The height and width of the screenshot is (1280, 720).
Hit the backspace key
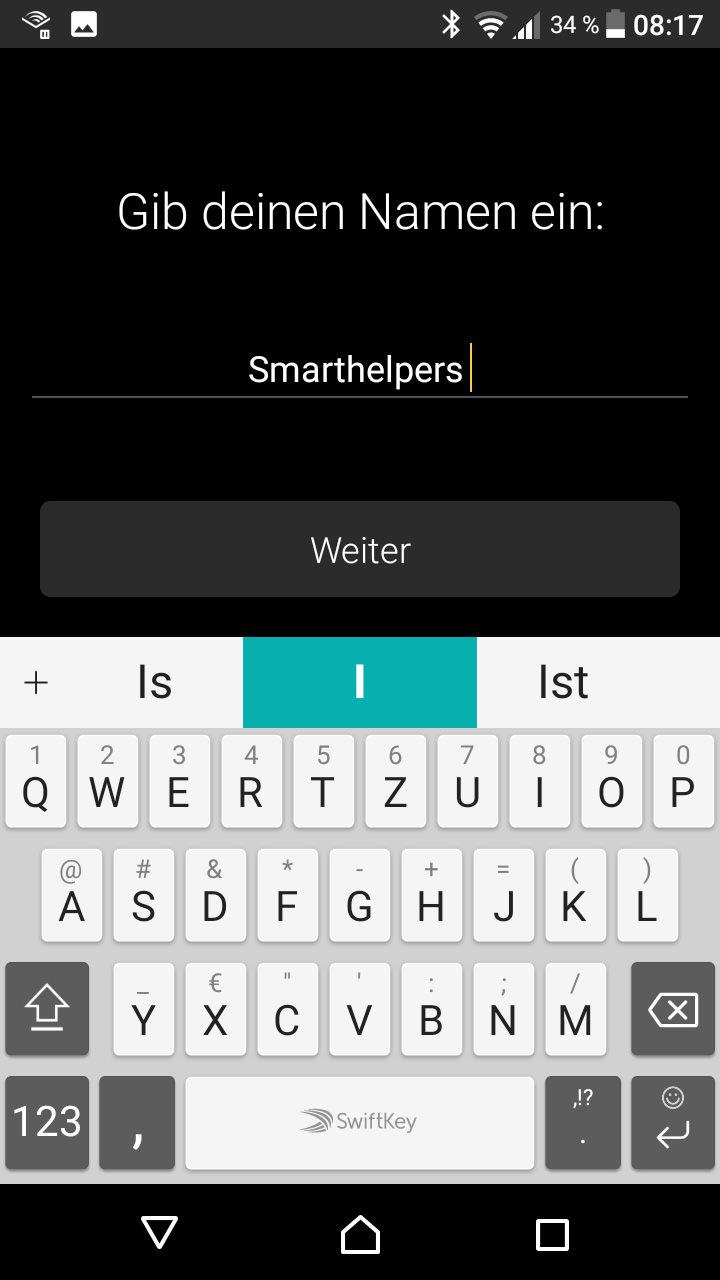tap(673, 1009)
